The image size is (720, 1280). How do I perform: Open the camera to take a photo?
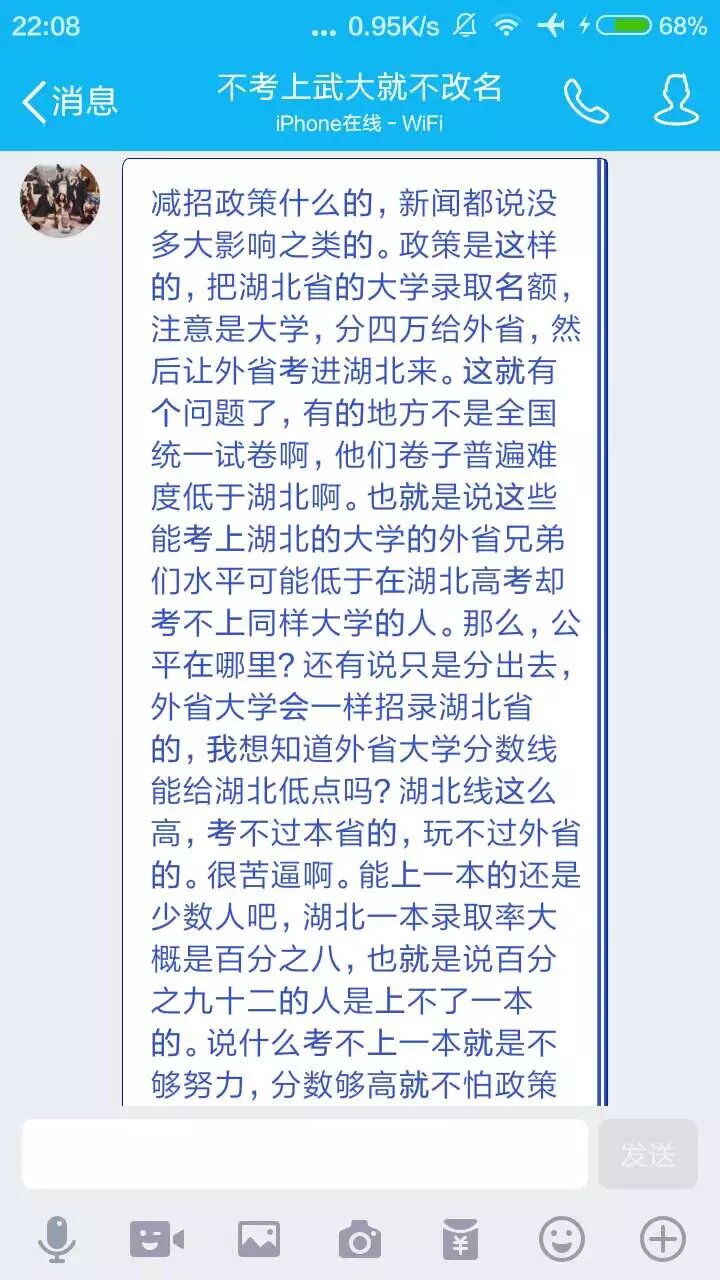pos(359,1240)
